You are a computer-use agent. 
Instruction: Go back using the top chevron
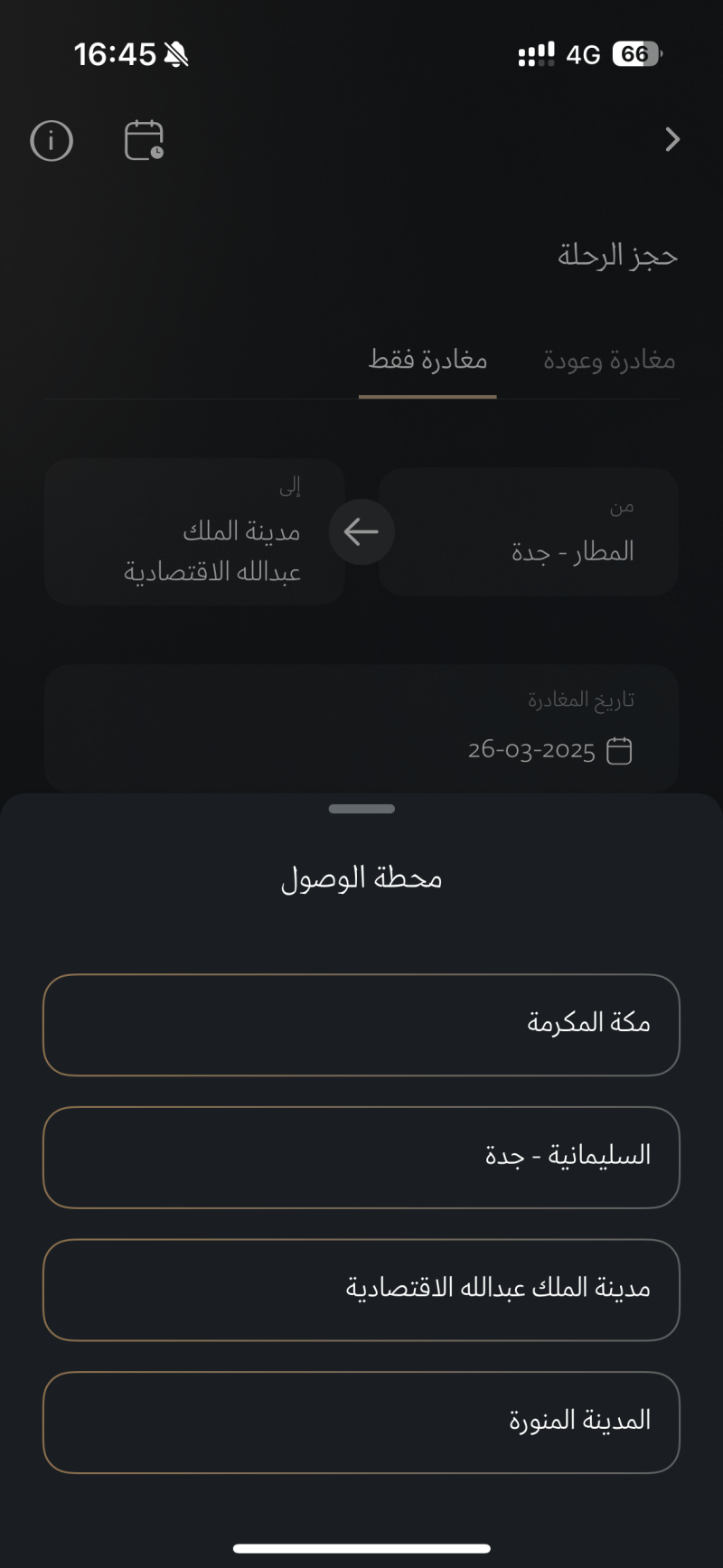point(671,139)
